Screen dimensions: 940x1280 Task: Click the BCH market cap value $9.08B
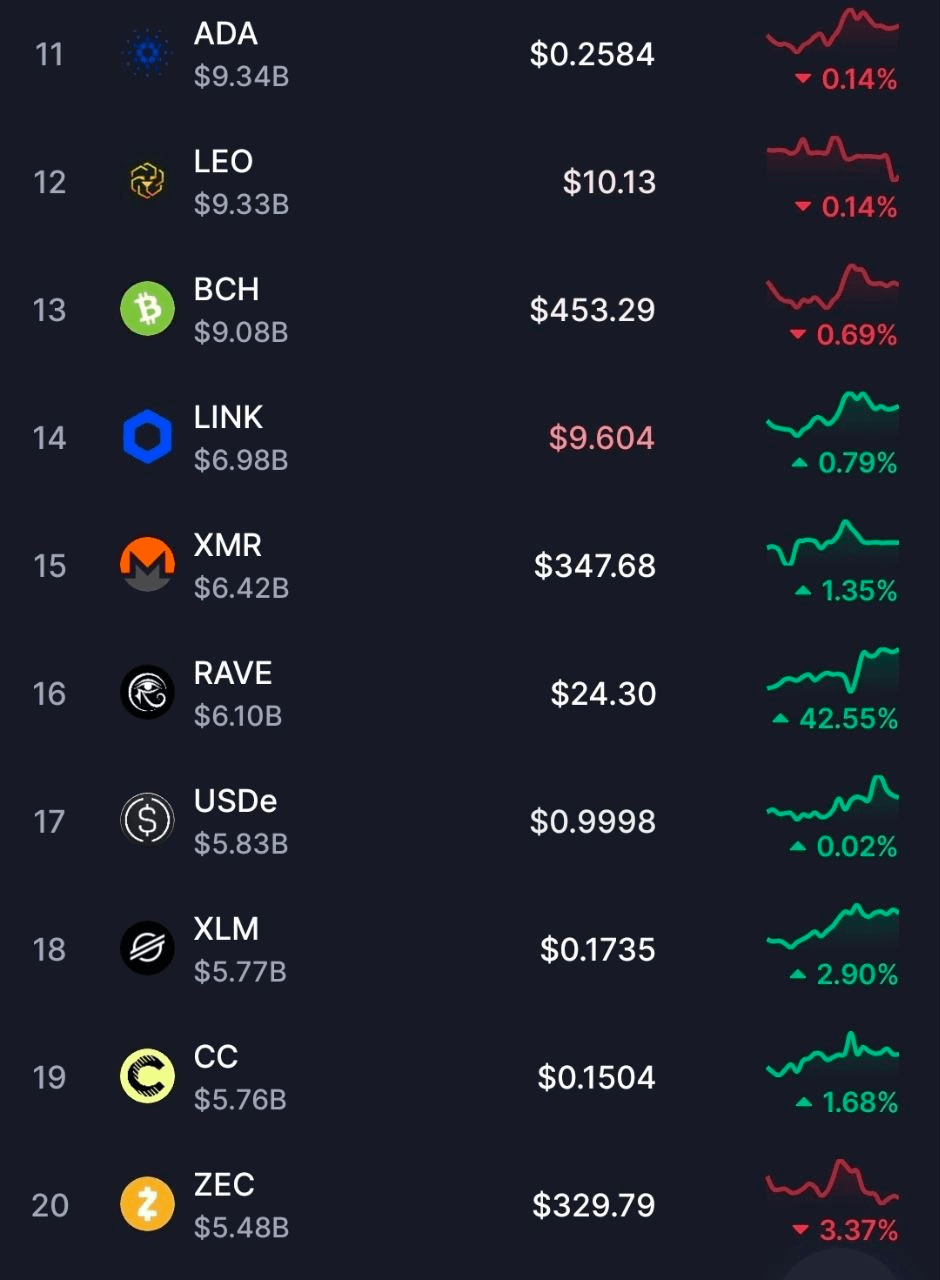[x=240, y=333]
